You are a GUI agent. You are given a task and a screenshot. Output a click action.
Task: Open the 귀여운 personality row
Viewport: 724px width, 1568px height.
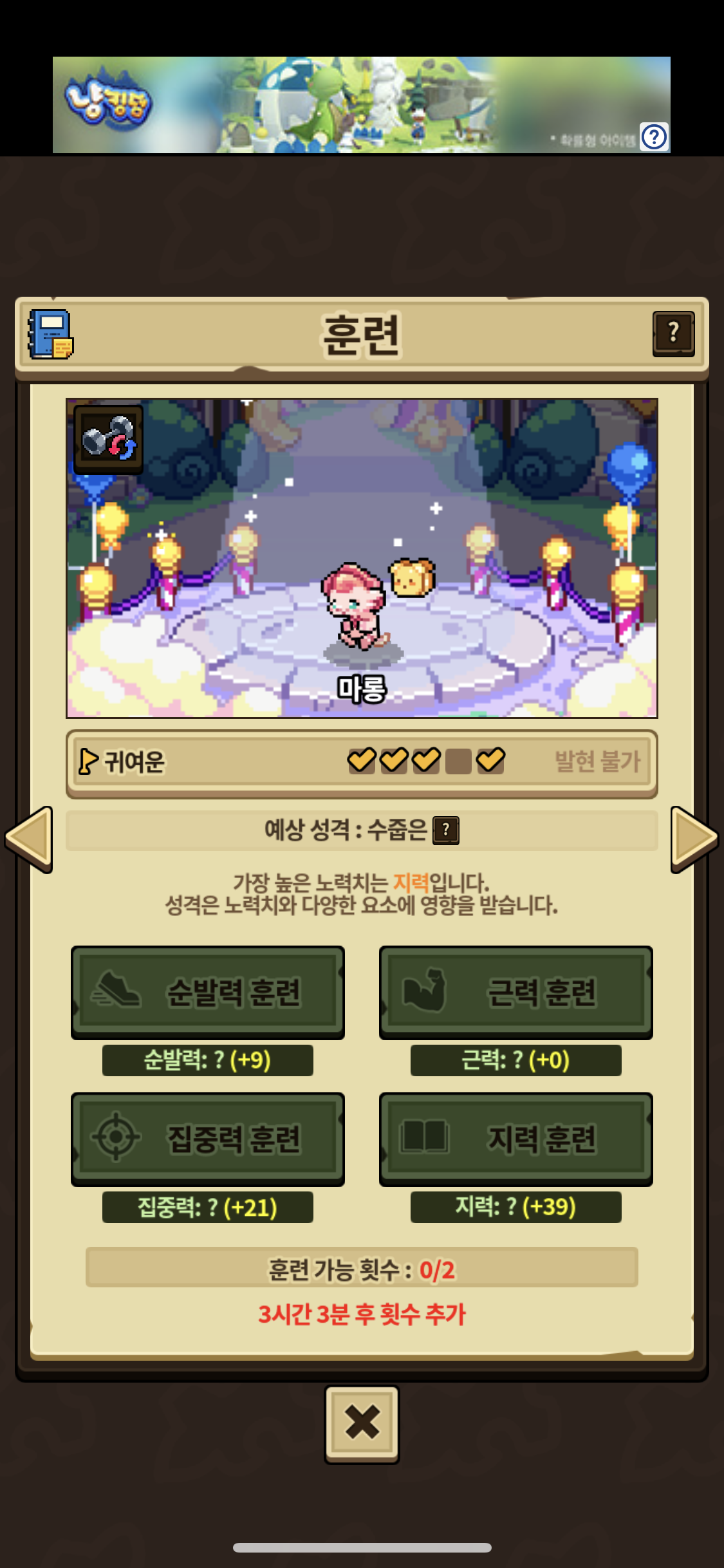(x=361, y=763)
